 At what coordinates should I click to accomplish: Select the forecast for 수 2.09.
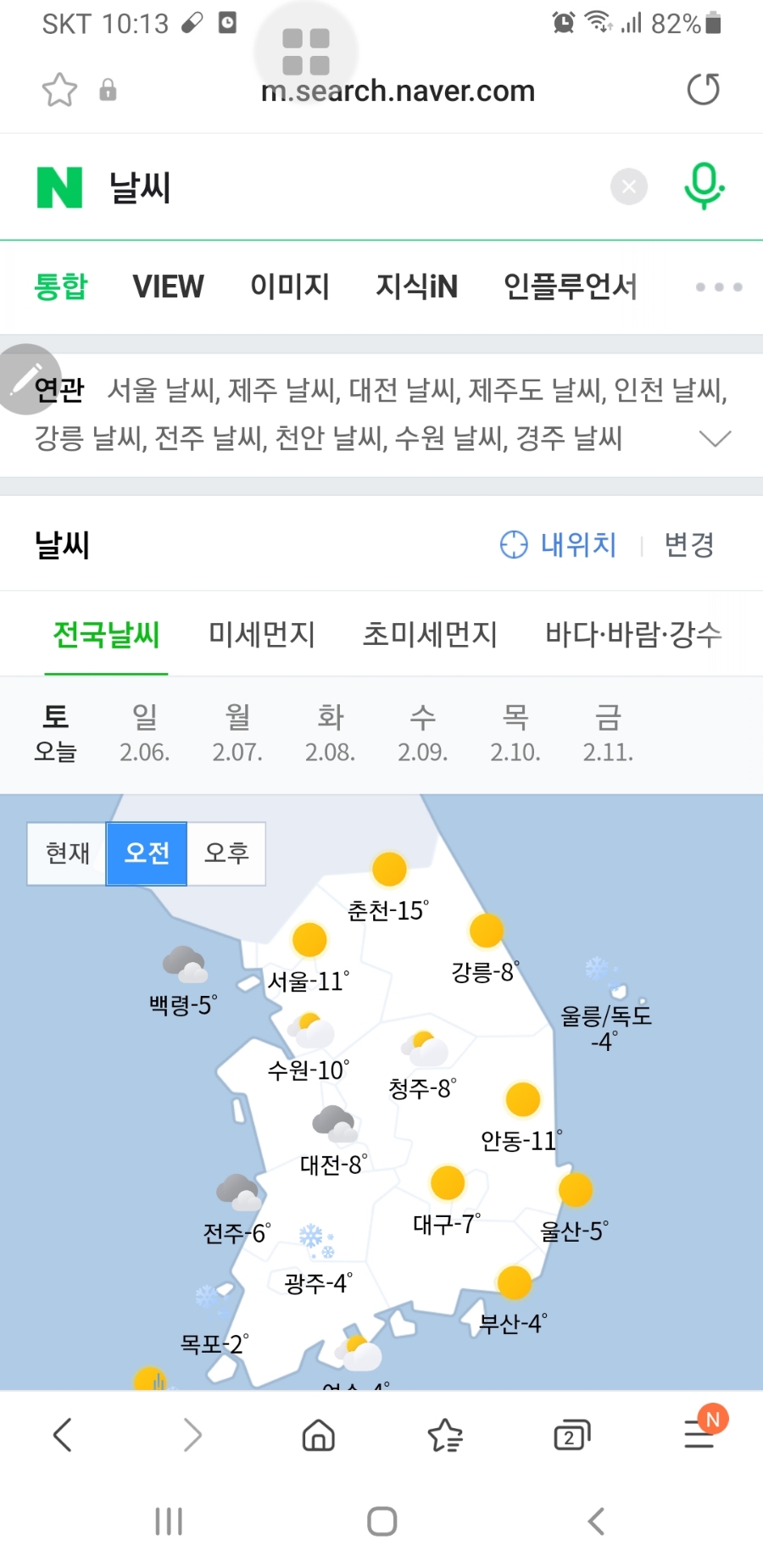(422, 733)
